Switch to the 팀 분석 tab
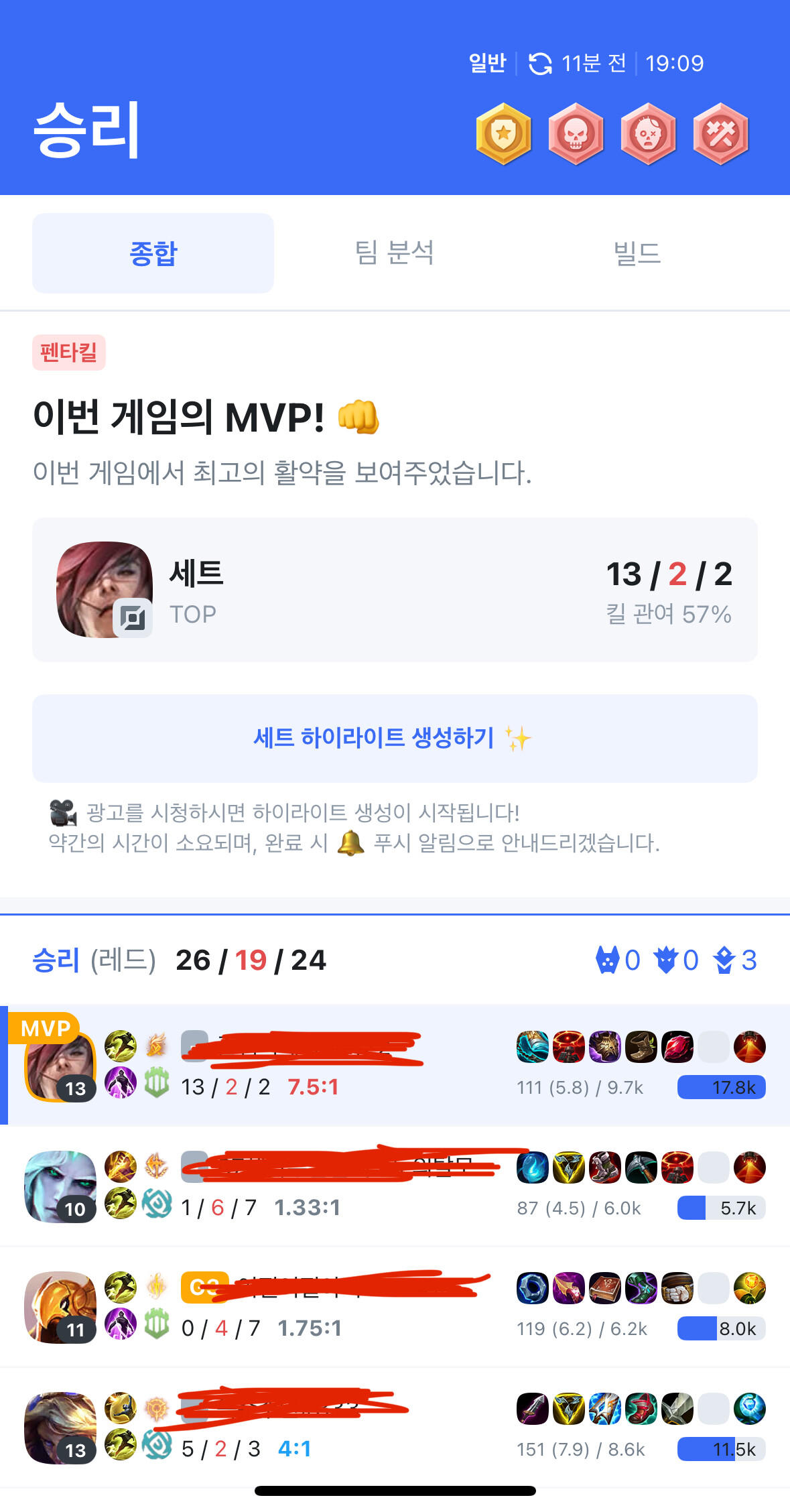Screen dimensions: 790x1512 coord(394,253)
